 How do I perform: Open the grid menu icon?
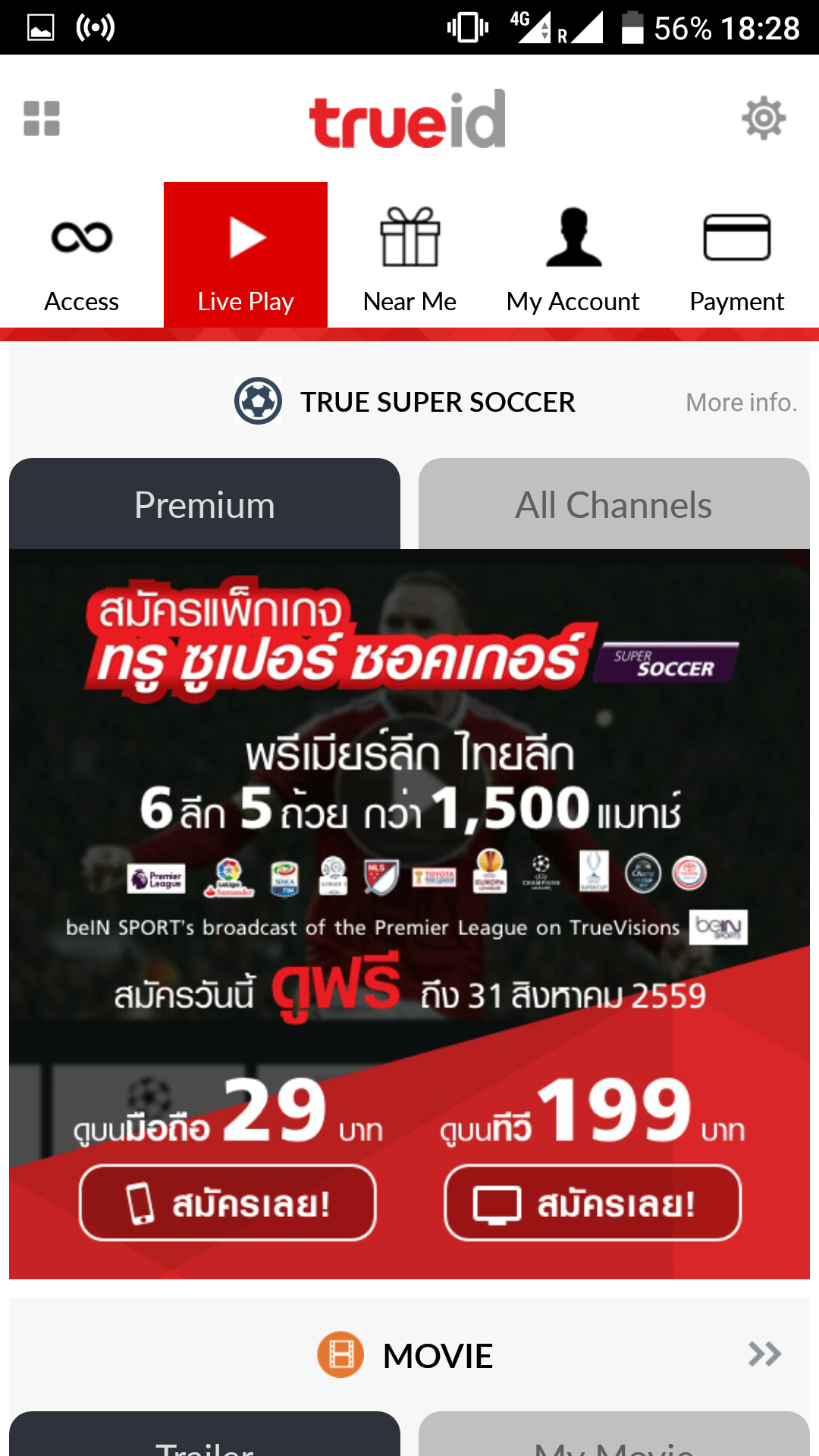[x=42, y=118]
